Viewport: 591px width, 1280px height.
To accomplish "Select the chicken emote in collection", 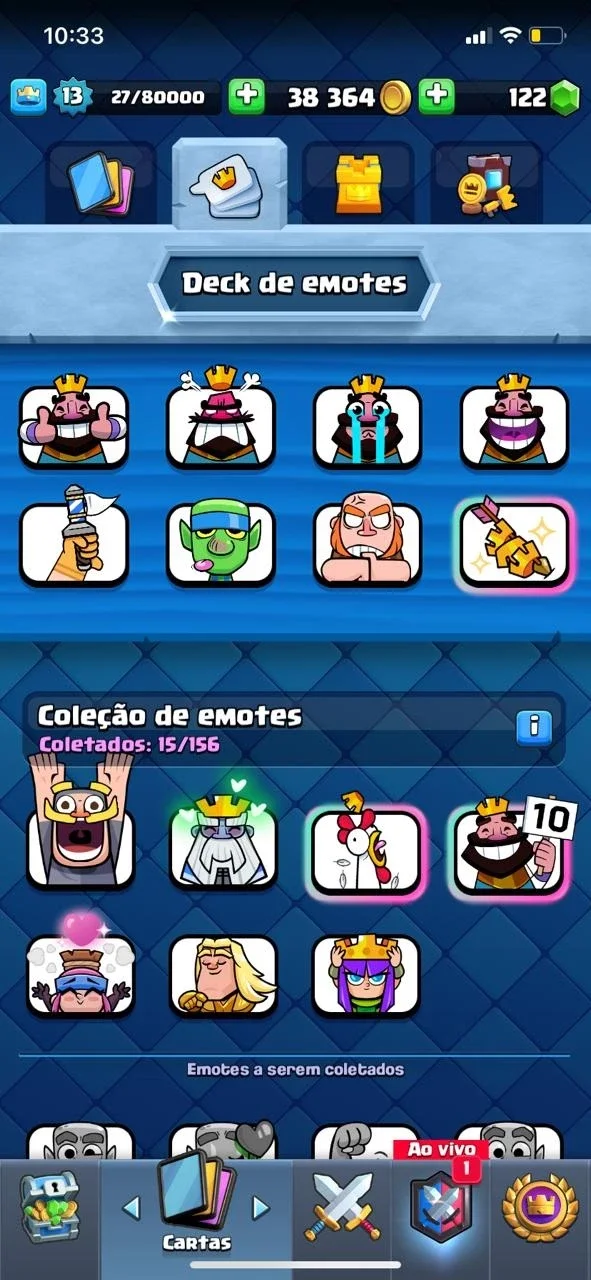I will coord(365,849).
